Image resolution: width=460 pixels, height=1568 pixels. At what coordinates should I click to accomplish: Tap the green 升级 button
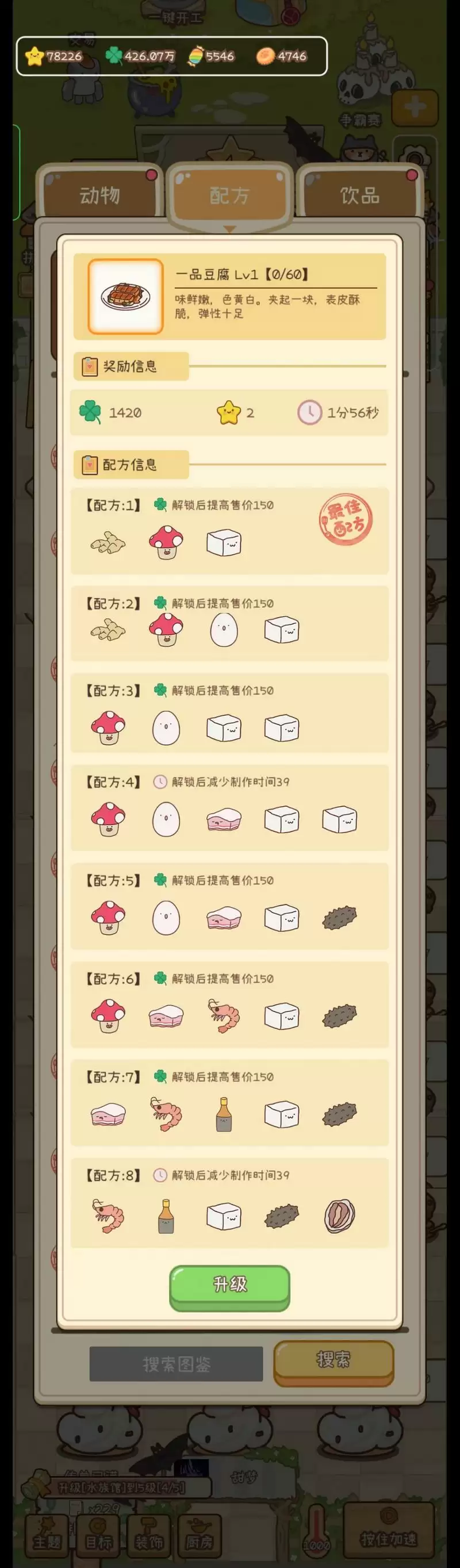pos(229,1286)
